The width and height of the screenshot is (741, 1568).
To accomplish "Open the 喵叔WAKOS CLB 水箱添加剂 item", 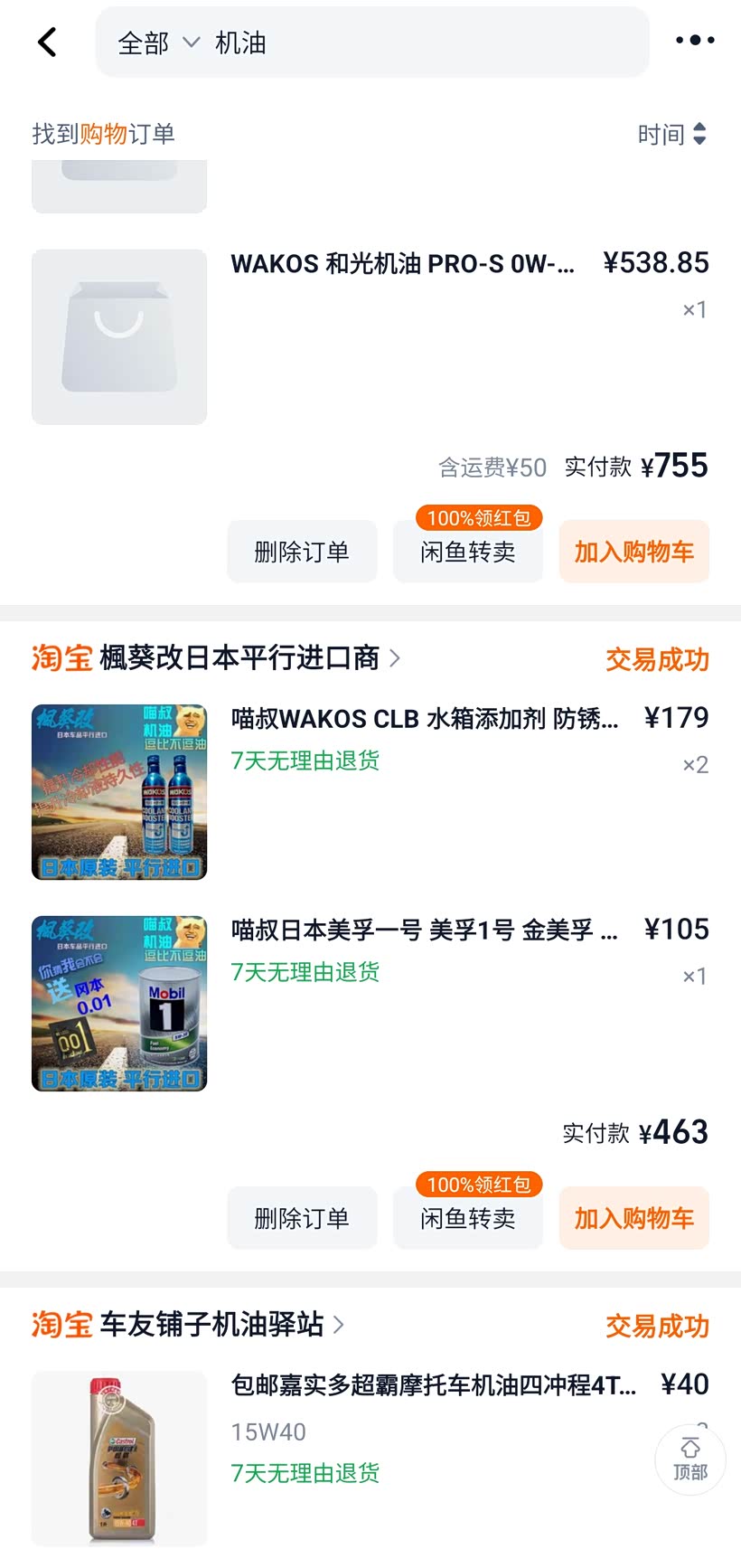I will pyautogui.click(x=425, y=719).
